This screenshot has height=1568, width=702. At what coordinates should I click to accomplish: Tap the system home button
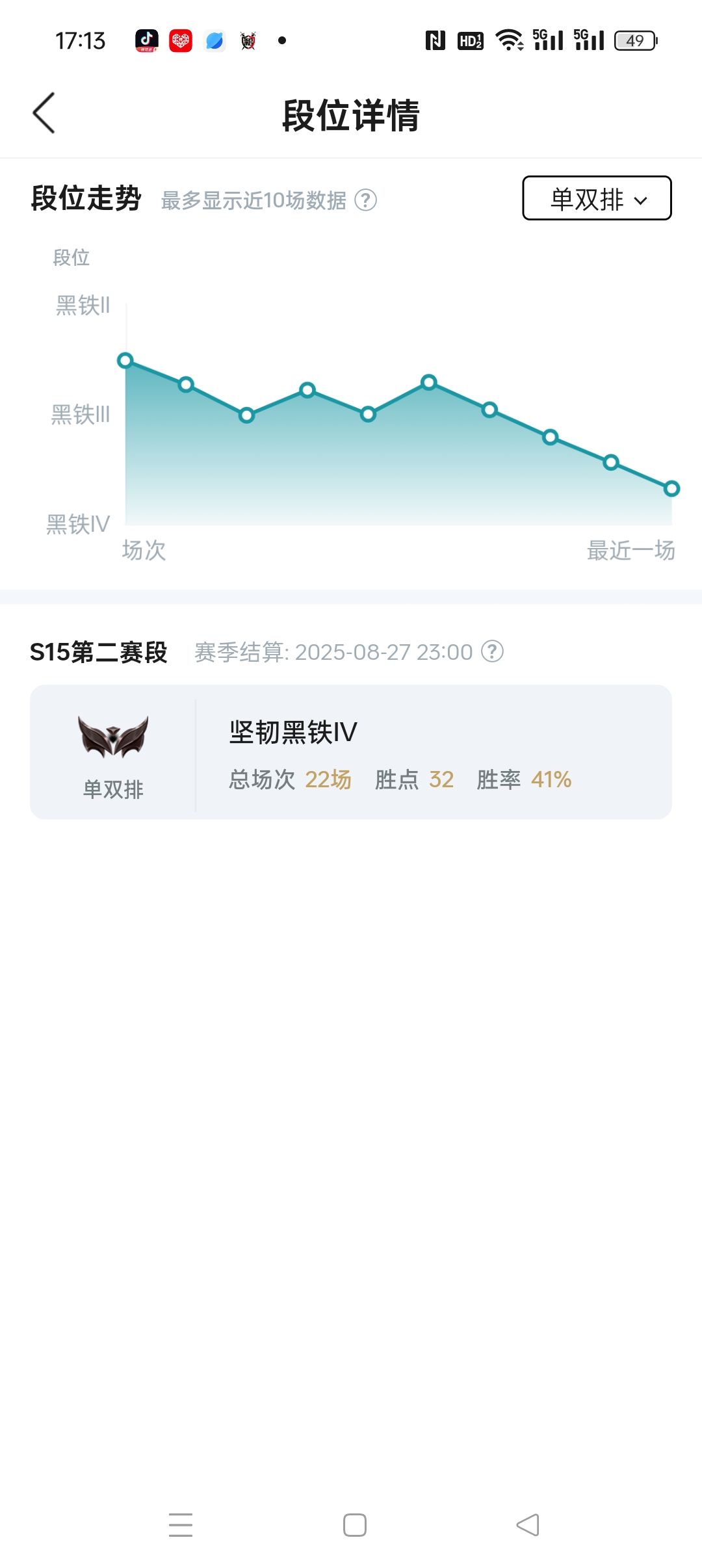[x=355, y=1525]
